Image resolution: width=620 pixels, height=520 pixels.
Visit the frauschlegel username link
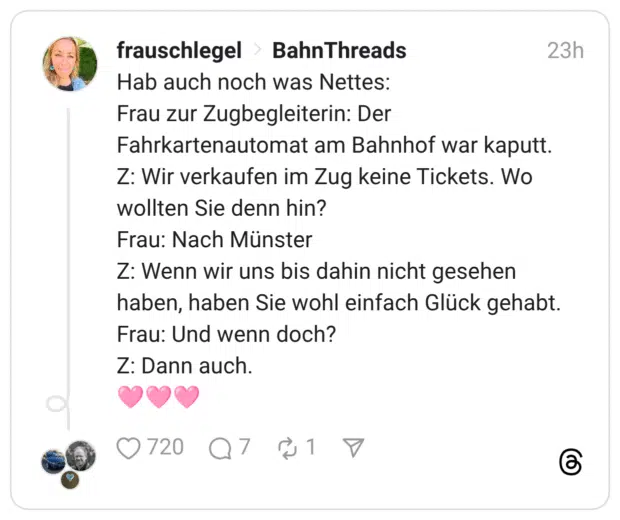[x=180, y=50]
